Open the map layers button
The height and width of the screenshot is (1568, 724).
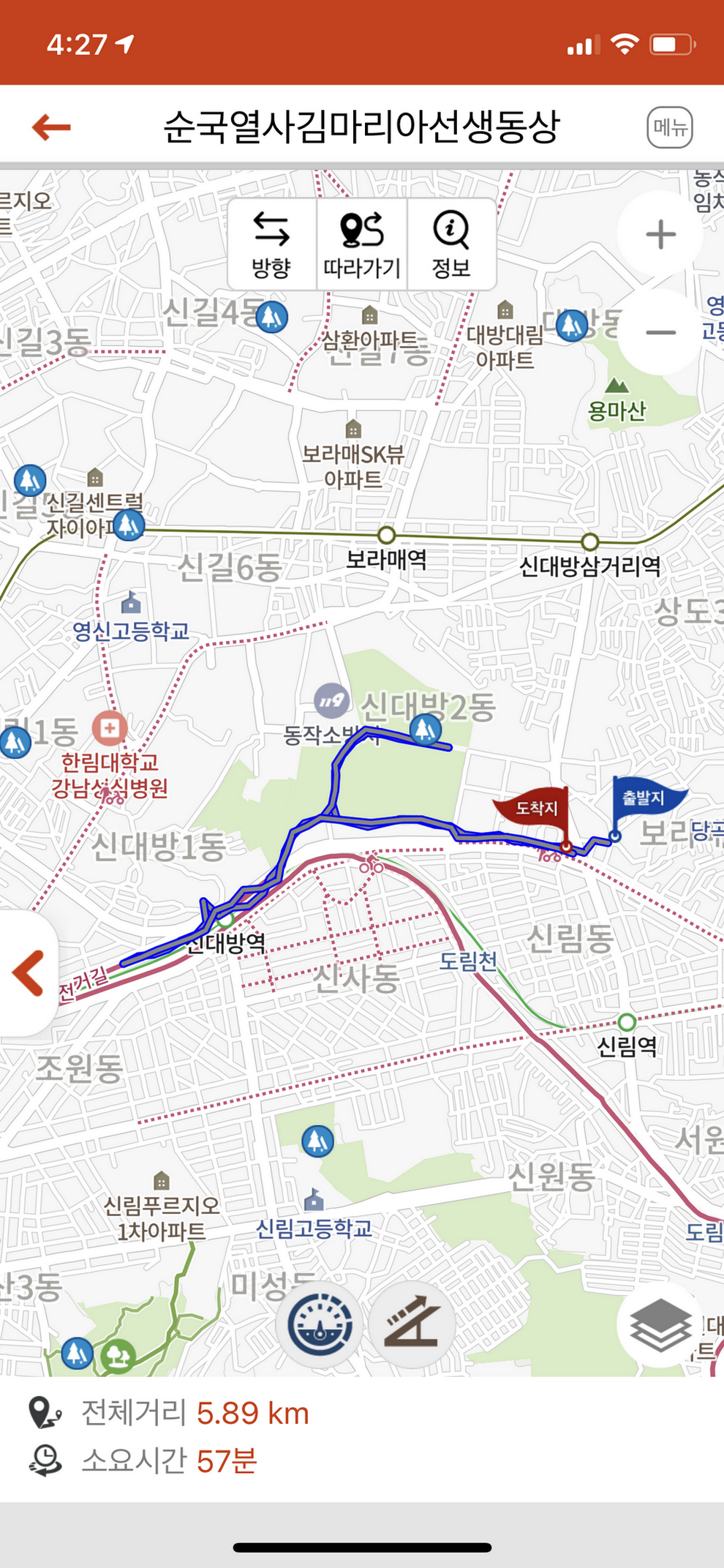[x=660, y=1325]
